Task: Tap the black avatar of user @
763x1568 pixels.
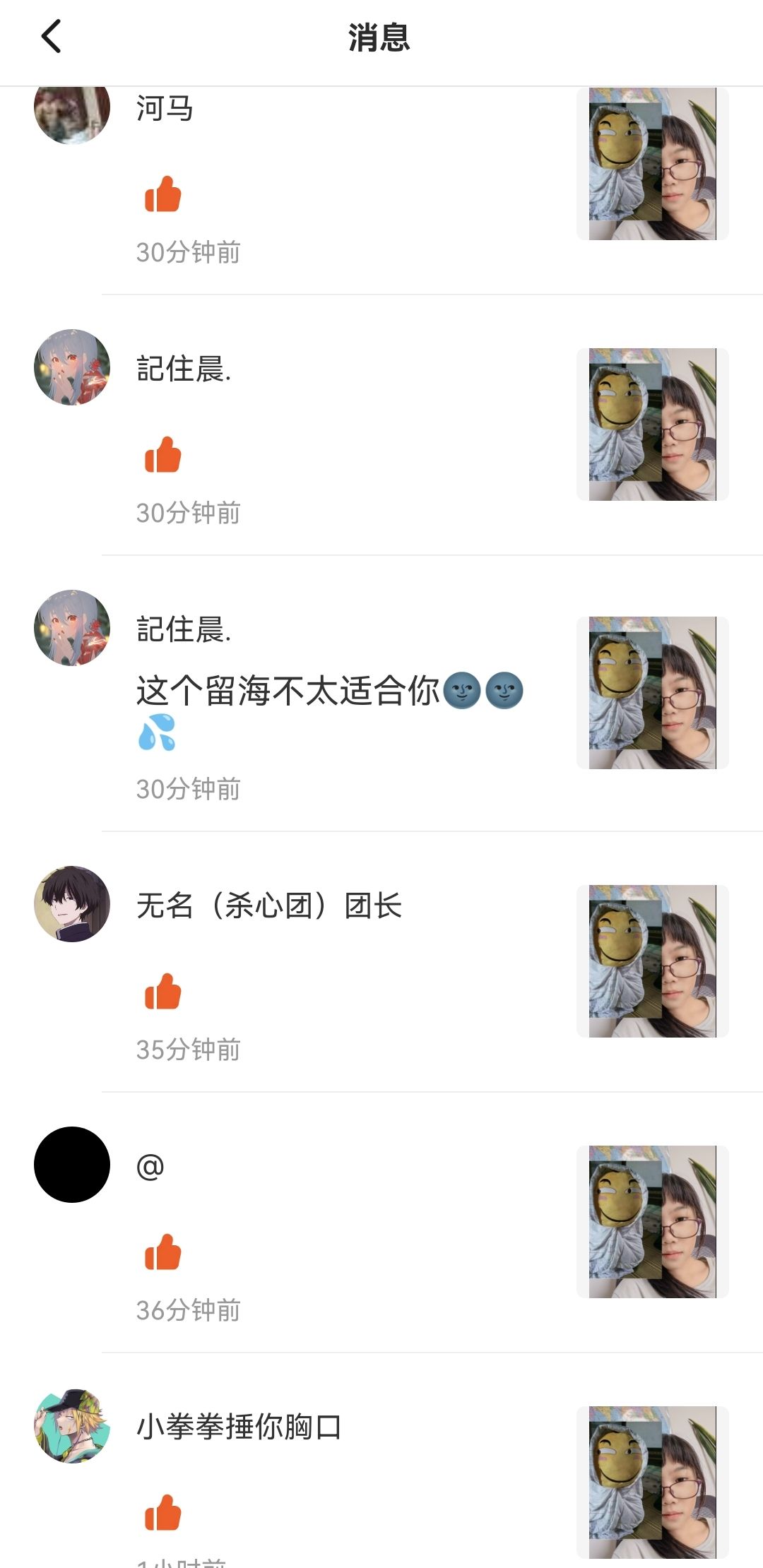Action: click(72, 1165)
